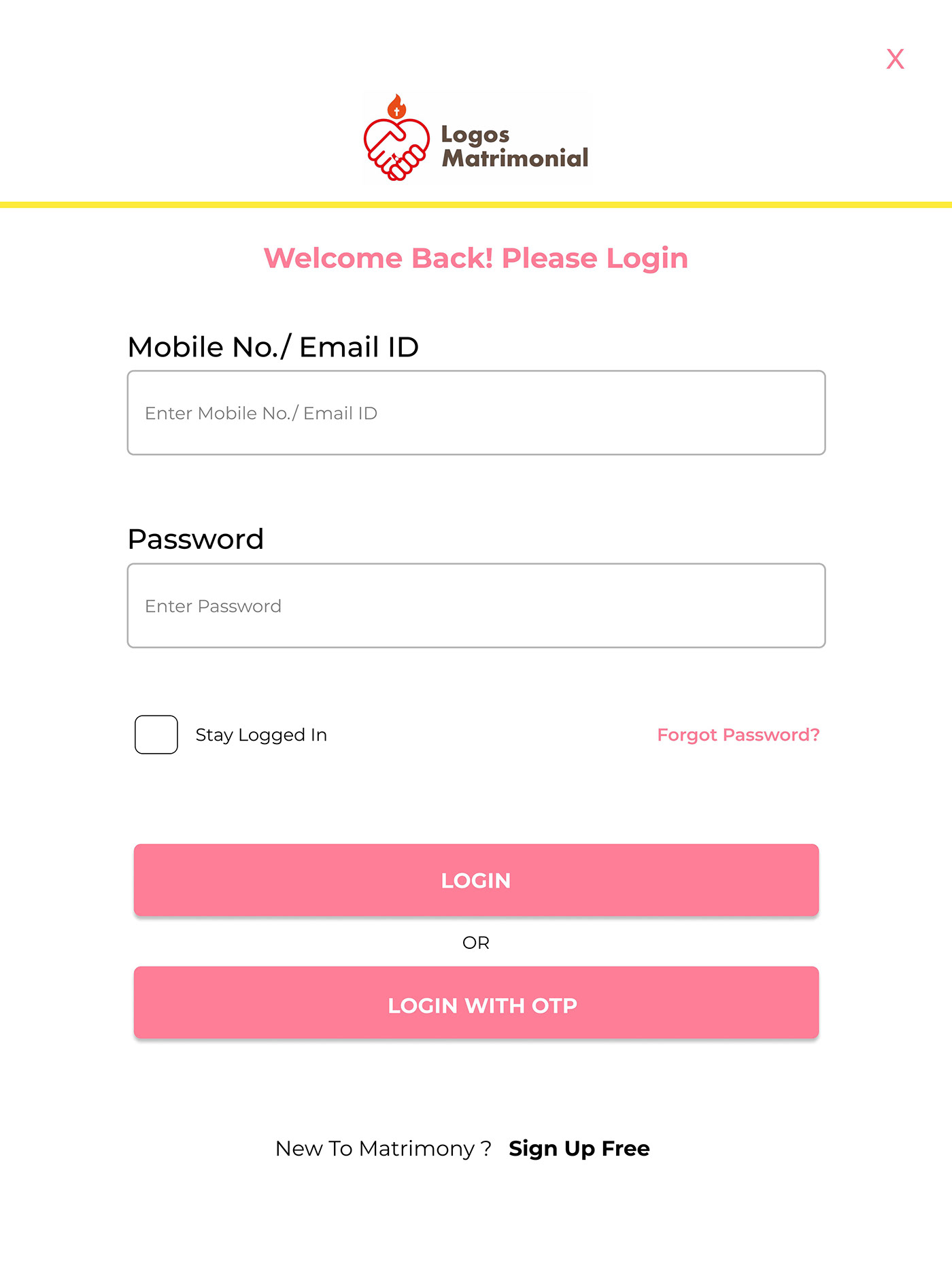The height and width of the screenshot is (1272, 952).
Task: Open the Forgot Password link
Action: coord(738,735)
